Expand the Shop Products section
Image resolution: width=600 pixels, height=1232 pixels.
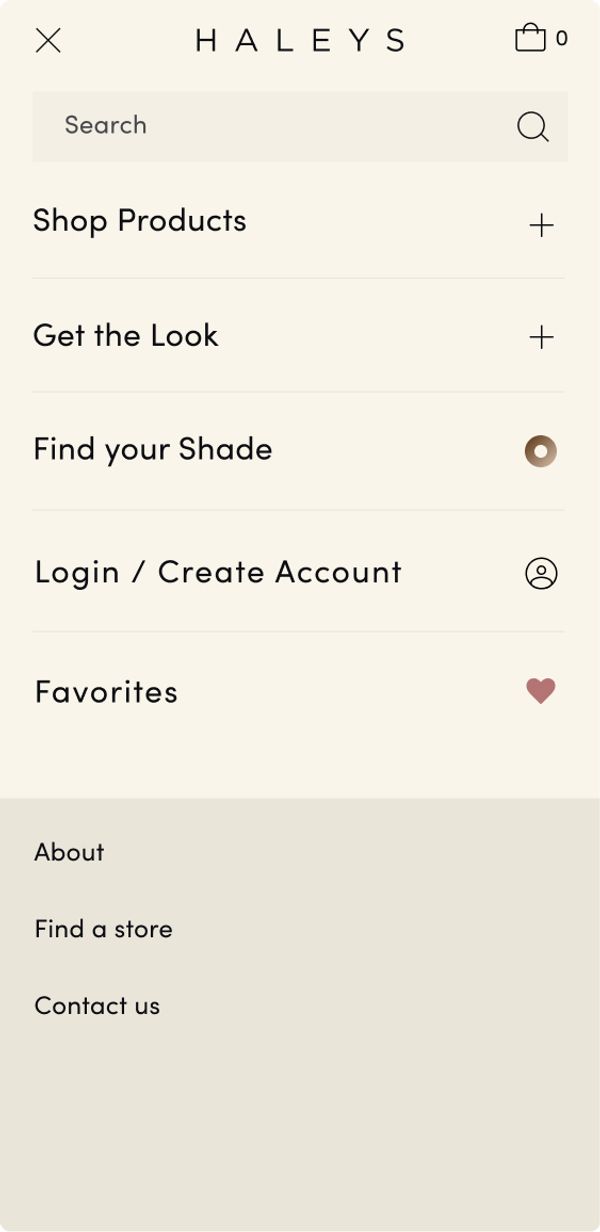(x=541, y=225)
